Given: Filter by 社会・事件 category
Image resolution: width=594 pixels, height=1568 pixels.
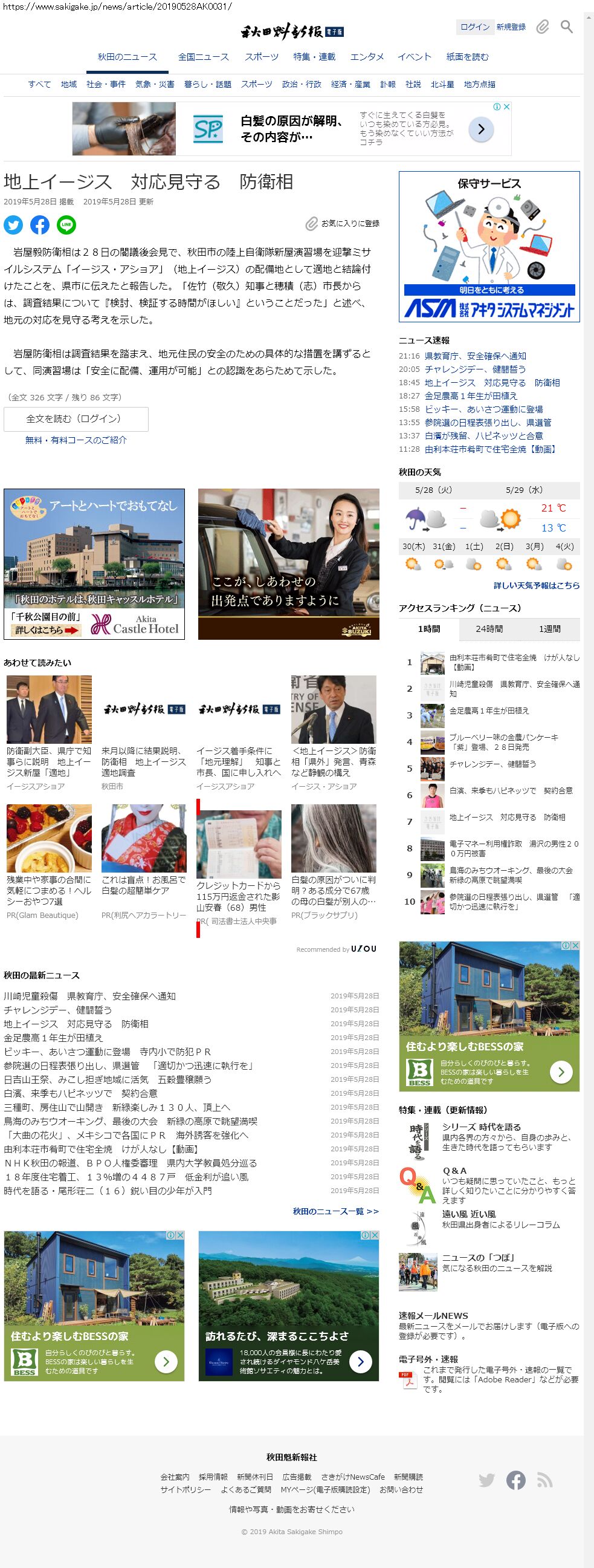Looking at the screenshot, I should pyautogui.click(x=106, y=84).
